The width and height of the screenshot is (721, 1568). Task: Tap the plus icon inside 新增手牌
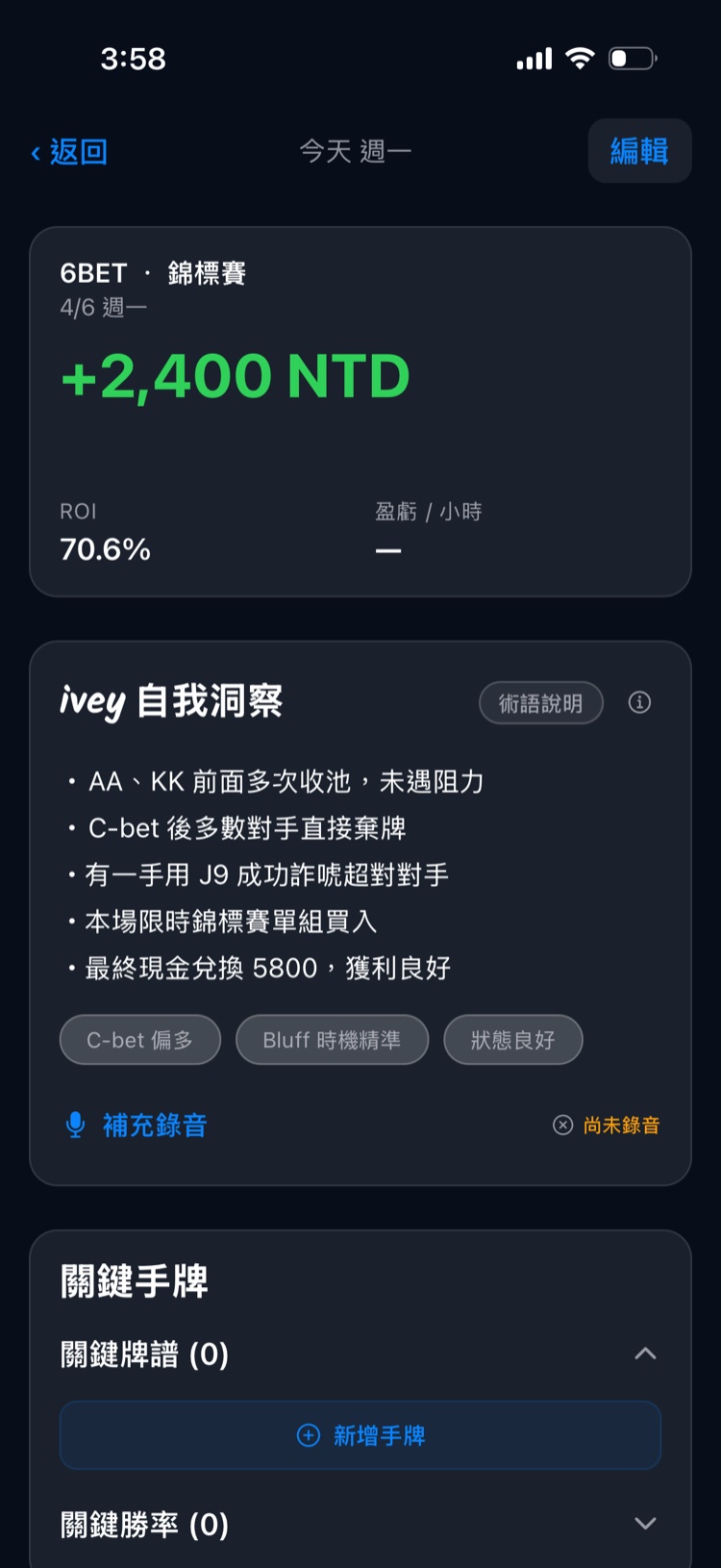pyautogui.click(x=307, y=1434)
